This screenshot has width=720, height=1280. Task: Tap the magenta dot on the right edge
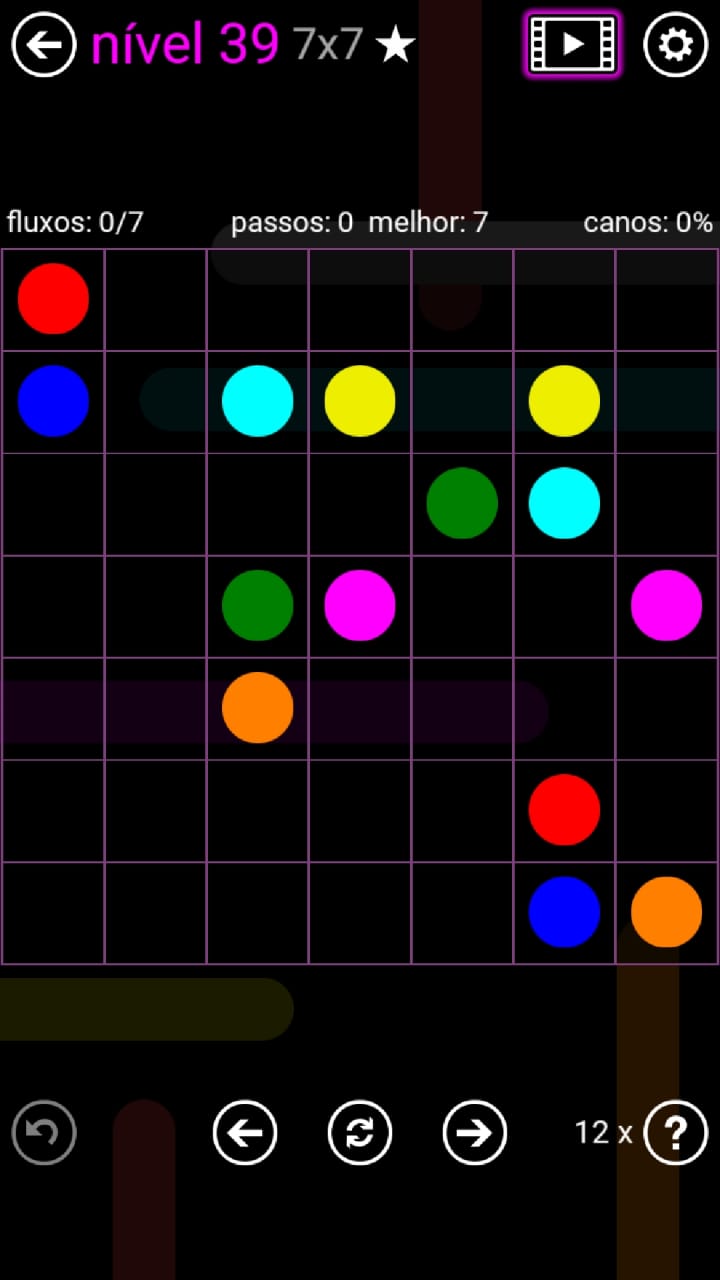point(666,605)
